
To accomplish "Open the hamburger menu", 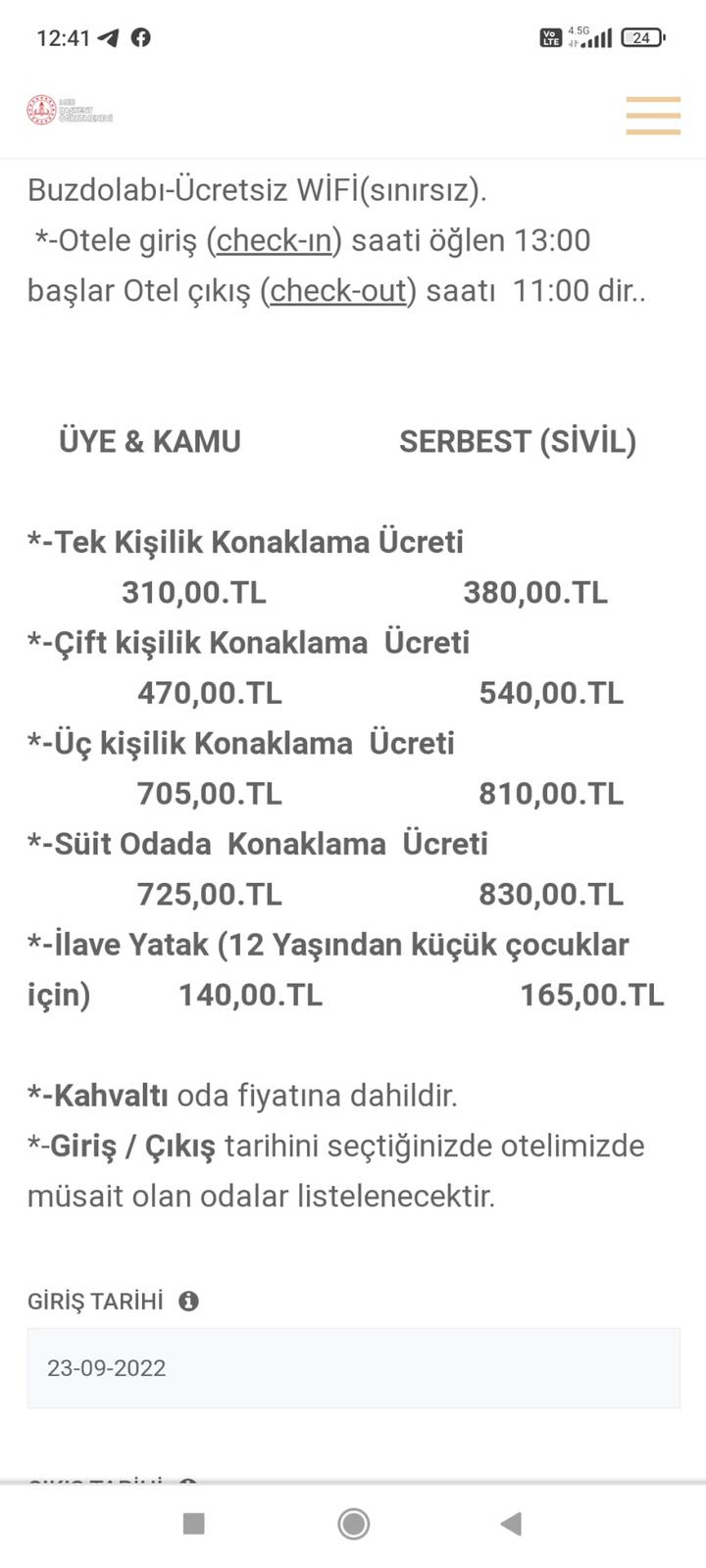I will (x=653, y=115).
